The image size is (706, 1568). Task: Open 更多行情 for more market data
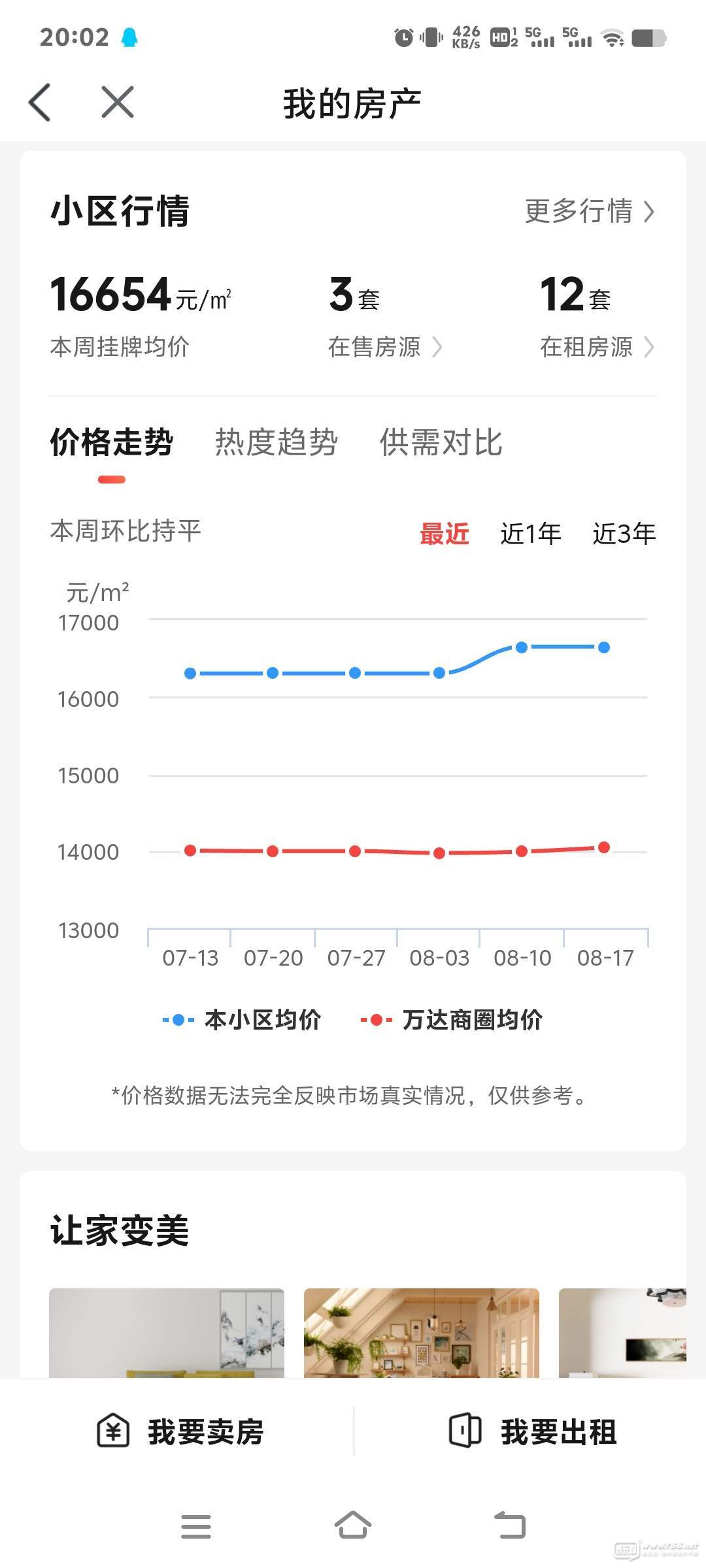click(x=590, y=212)
